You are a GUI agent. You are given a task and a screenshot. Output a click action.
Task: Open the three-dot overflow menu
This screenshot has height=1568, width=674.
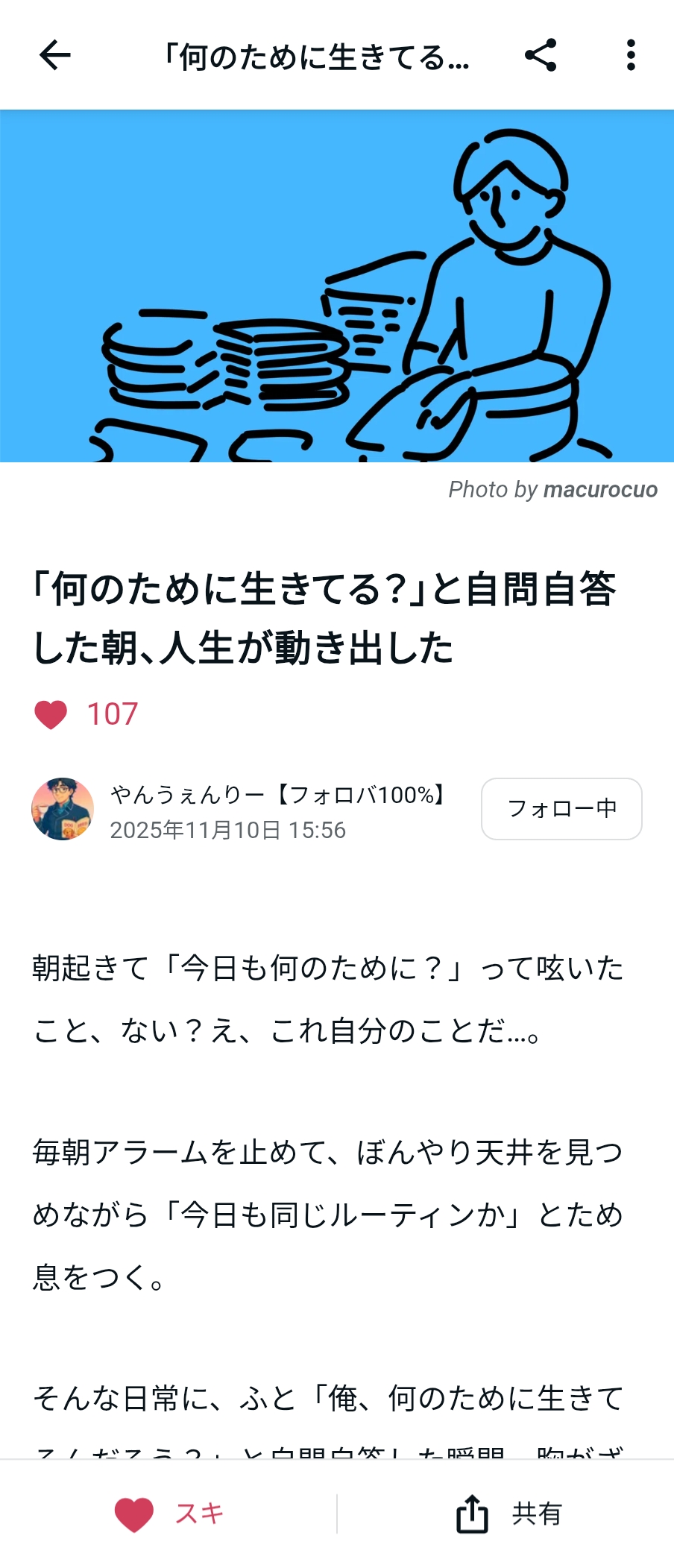[x=631, y=55]
